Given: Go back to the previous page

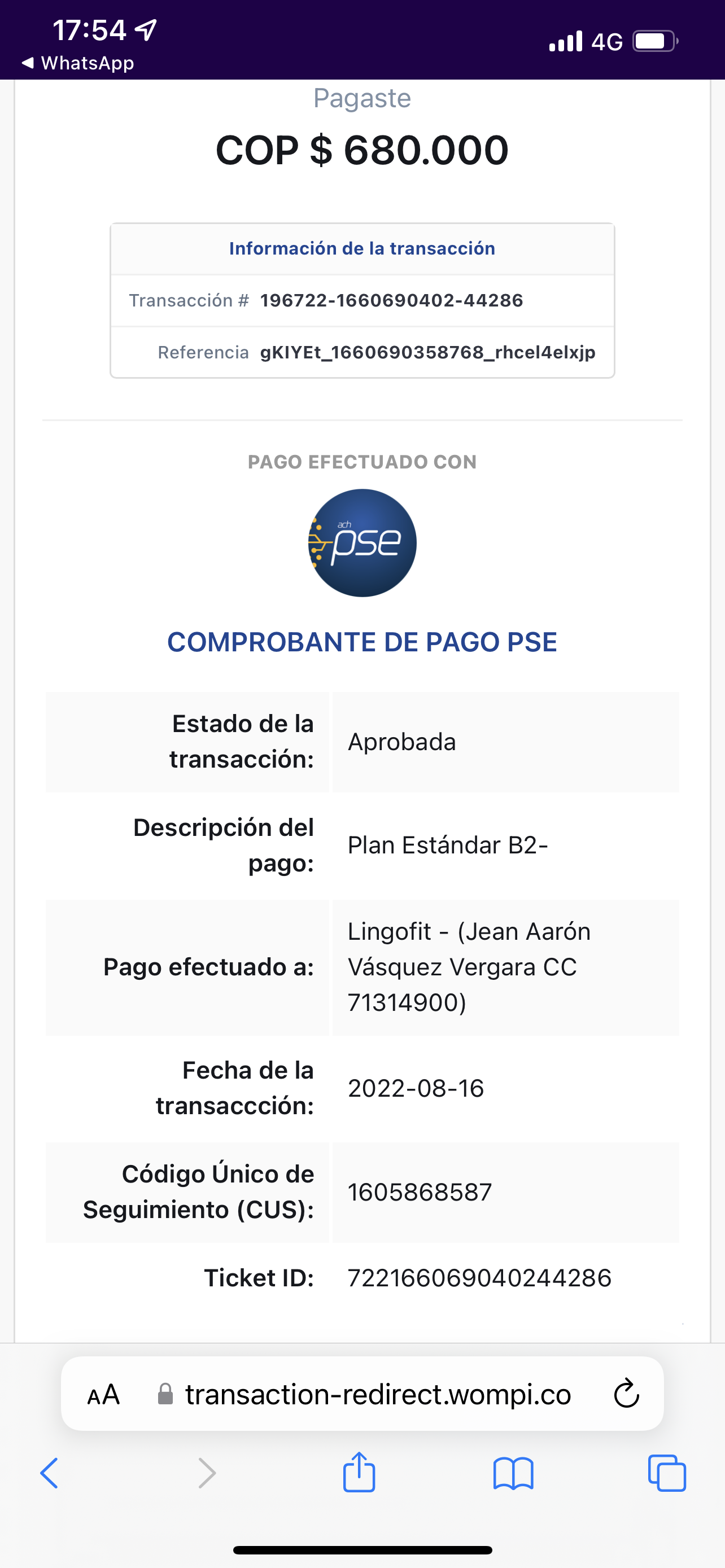Looking at the screenshot, I should [x=49, y=1474].
